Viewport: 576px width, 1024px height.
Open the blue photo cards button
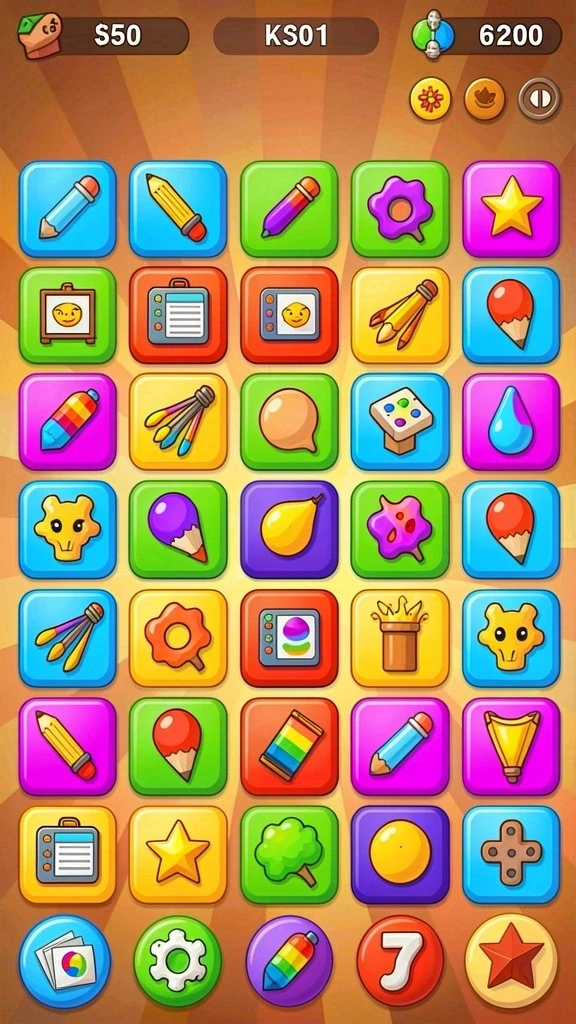point(65,961)
